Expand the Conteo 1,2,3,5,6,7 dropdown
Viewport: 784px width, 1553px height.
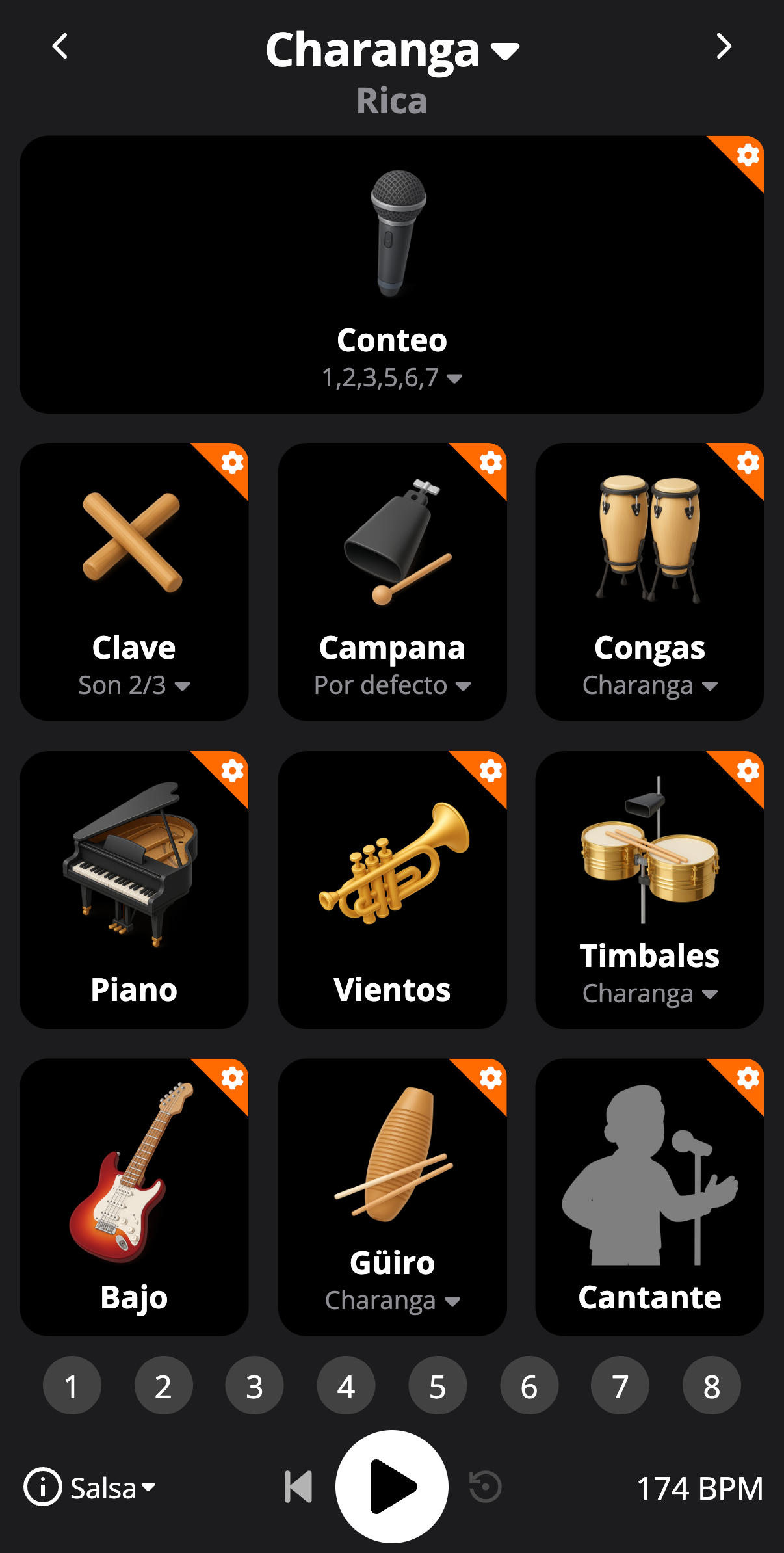(x=392, y=377)
